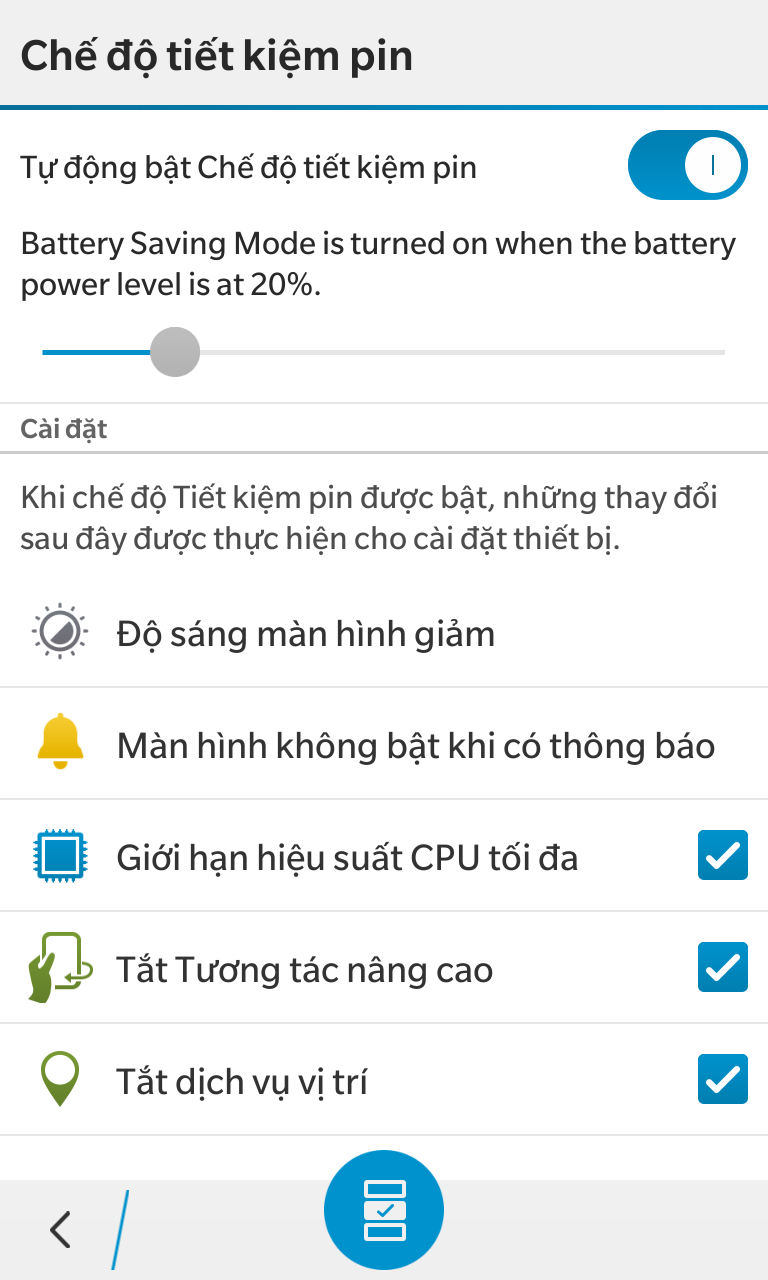Tap the blue round checklist action button

(384, 1210)
